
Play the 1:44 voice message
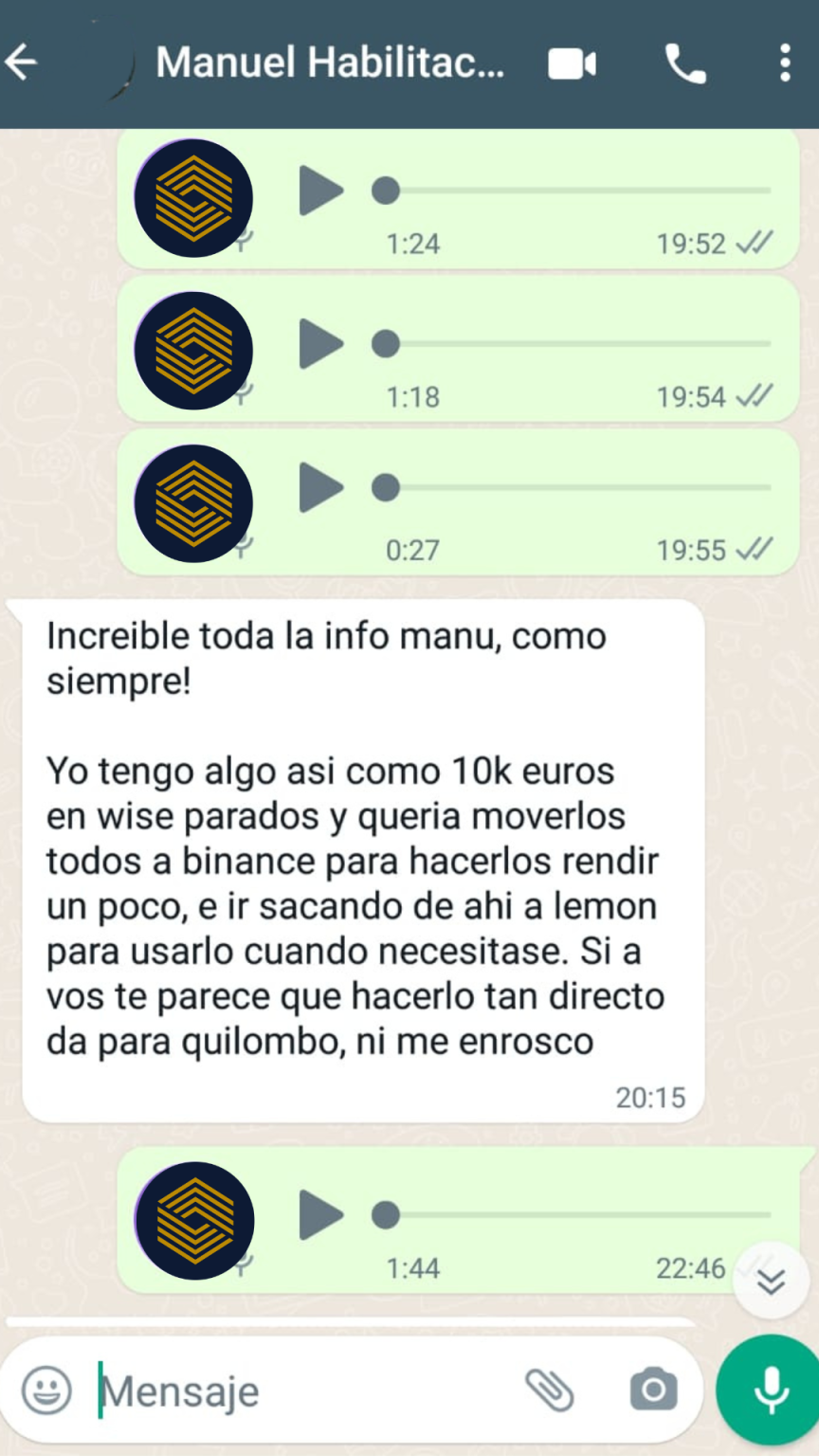point(320,1214)
